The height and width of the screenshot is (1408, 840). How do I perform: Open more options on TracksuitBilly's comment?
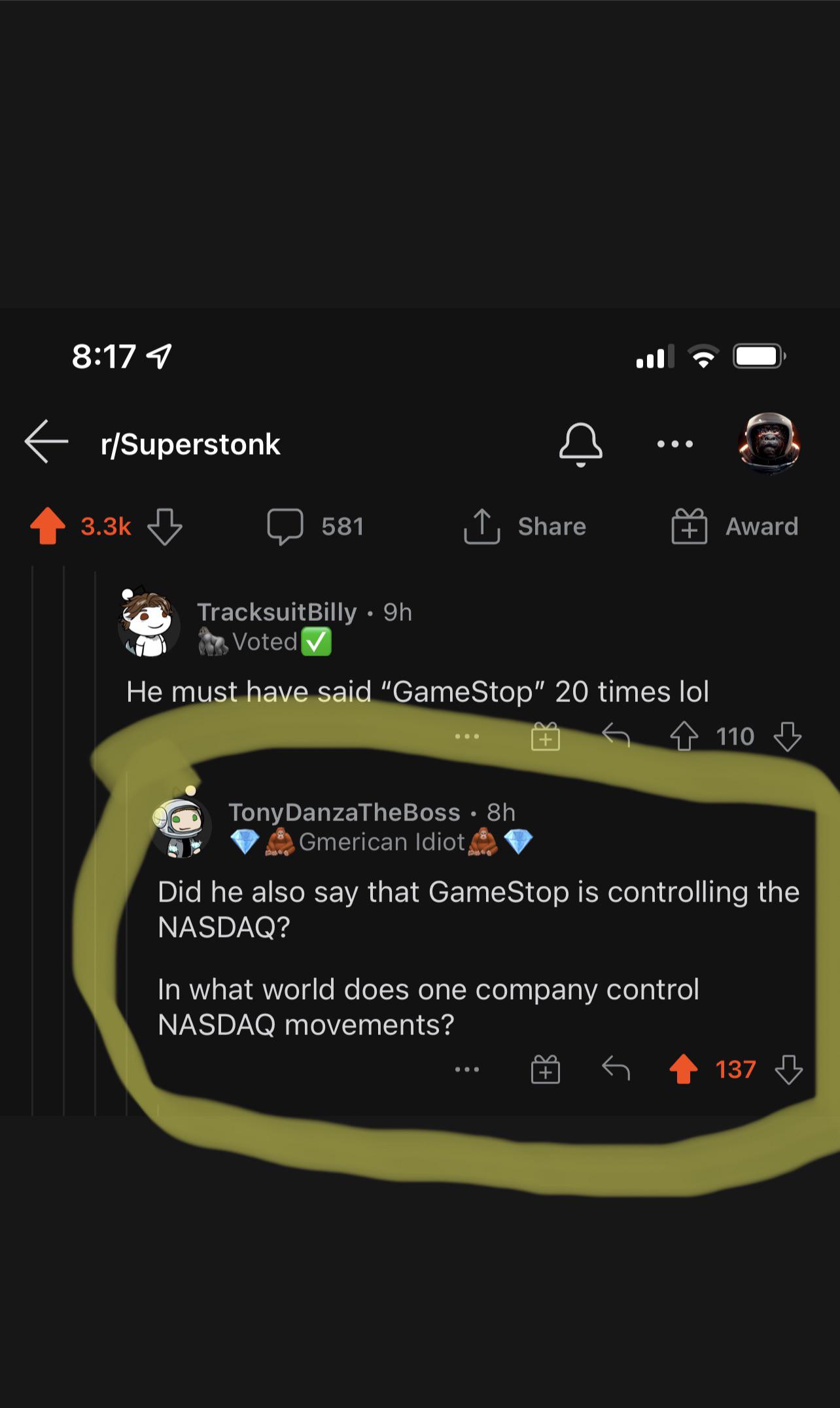467,736
